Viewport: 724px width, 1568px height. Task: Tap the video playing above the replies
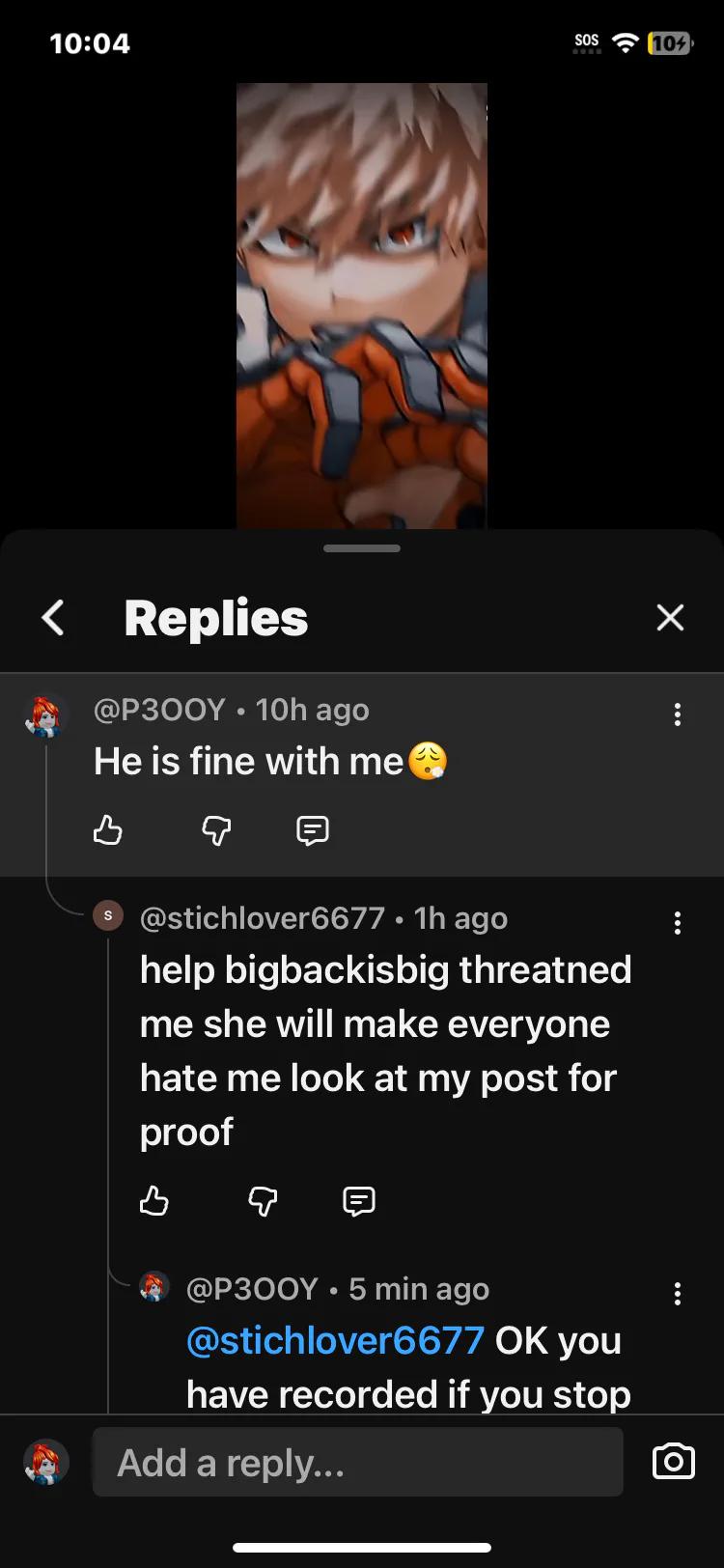click(x=362, y=305)
